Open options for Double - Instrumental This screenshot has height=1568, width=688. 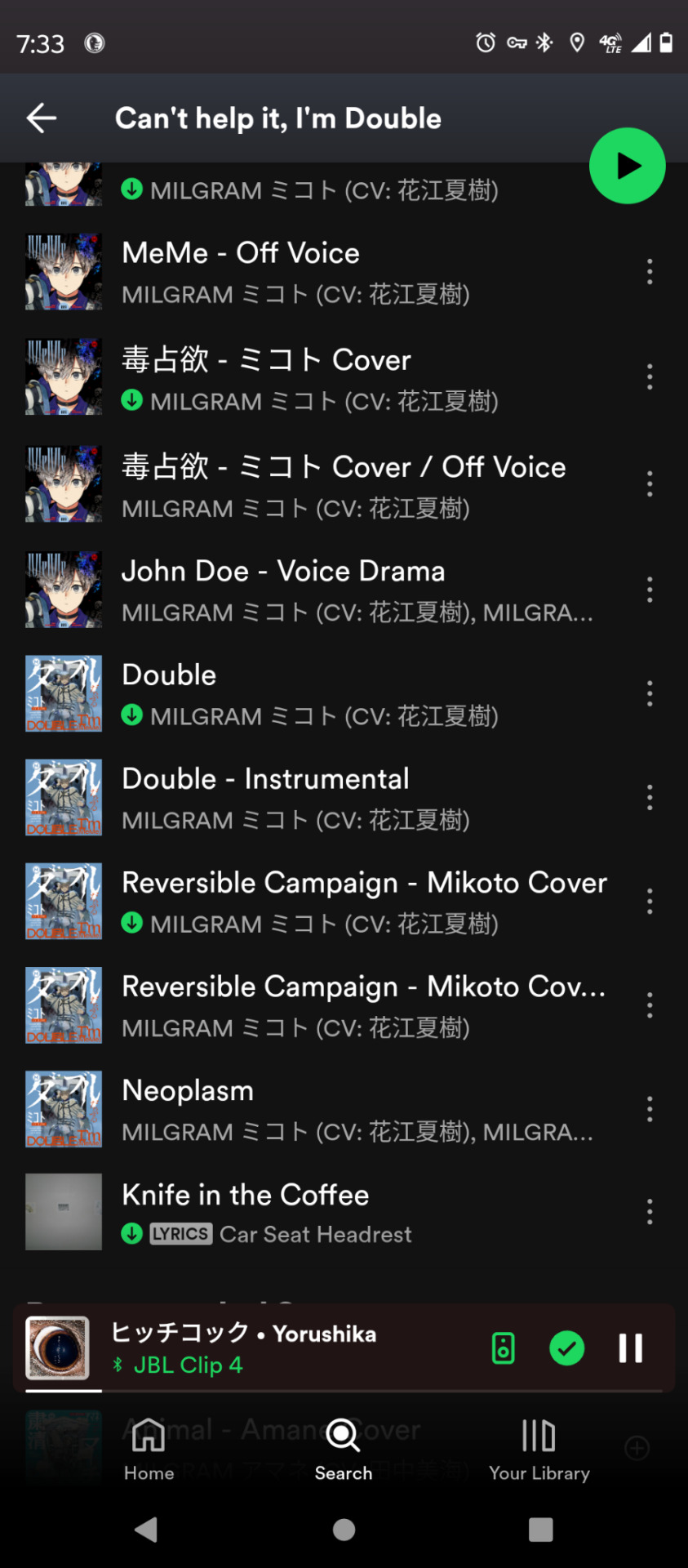pyautogui.click(x=650, y=798)
